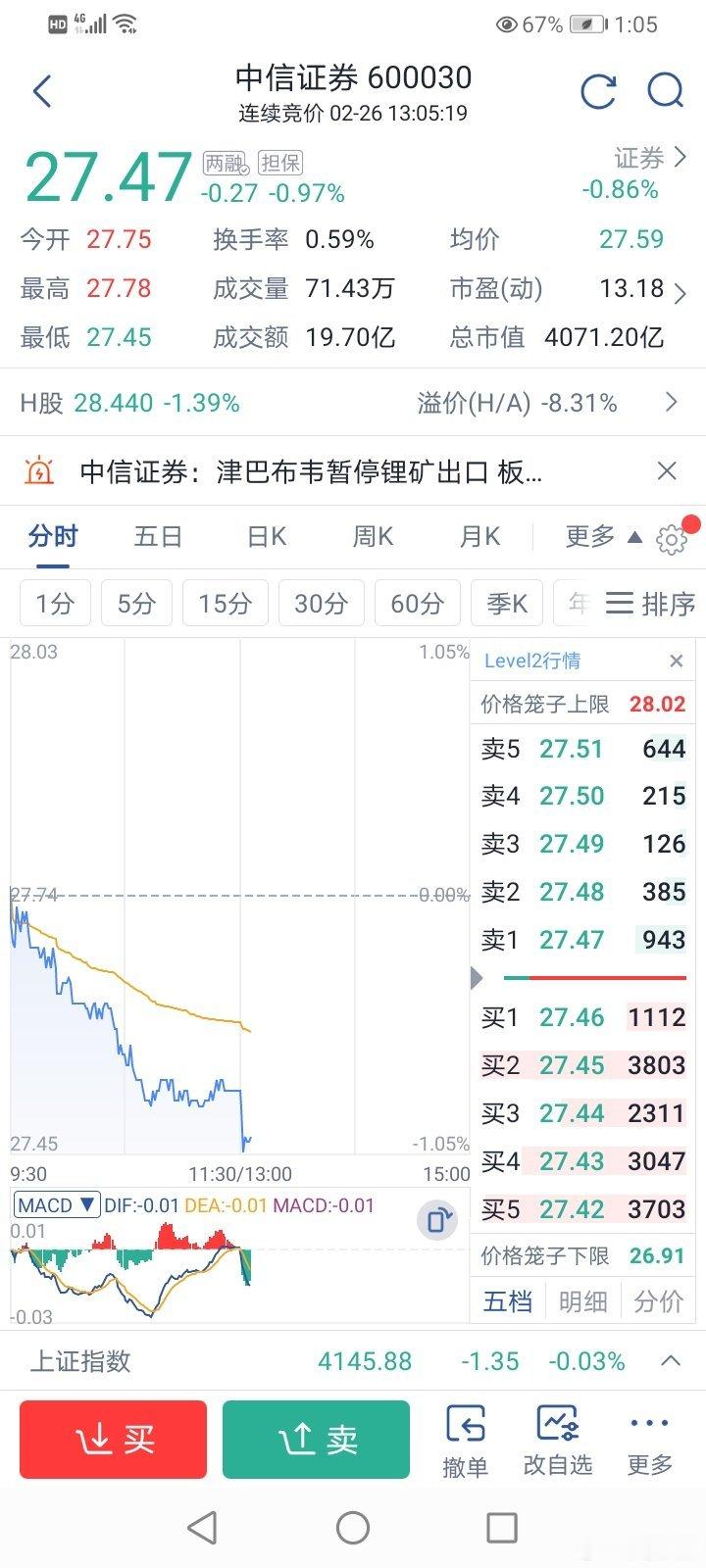Image resolution: width=706 pixels, height=1568 pixels.
Task: Tap the 排序 sort icon
Action: point(622,604)
